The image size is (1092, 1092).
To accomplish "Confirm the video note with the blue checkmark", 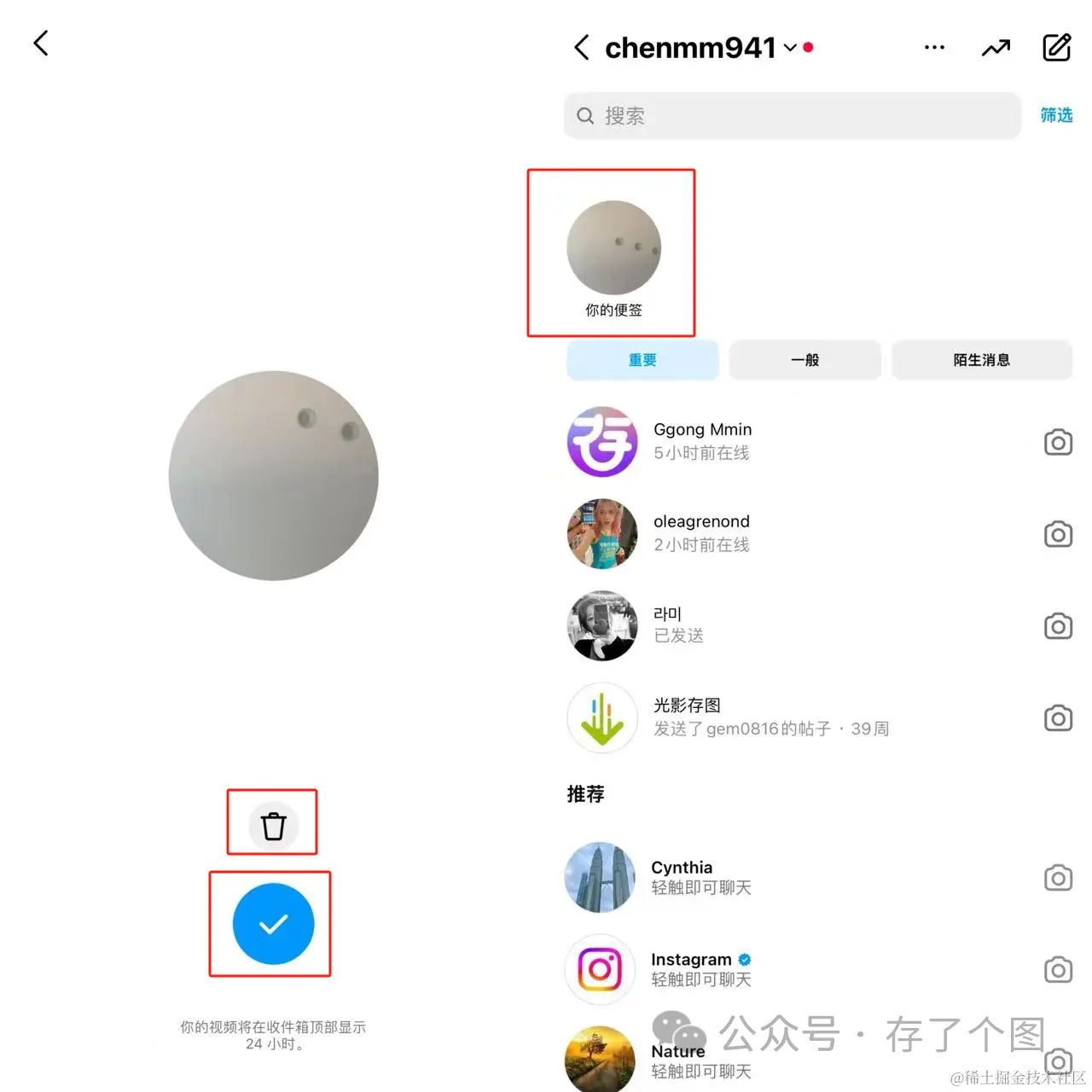I will [x=273, y=924].
